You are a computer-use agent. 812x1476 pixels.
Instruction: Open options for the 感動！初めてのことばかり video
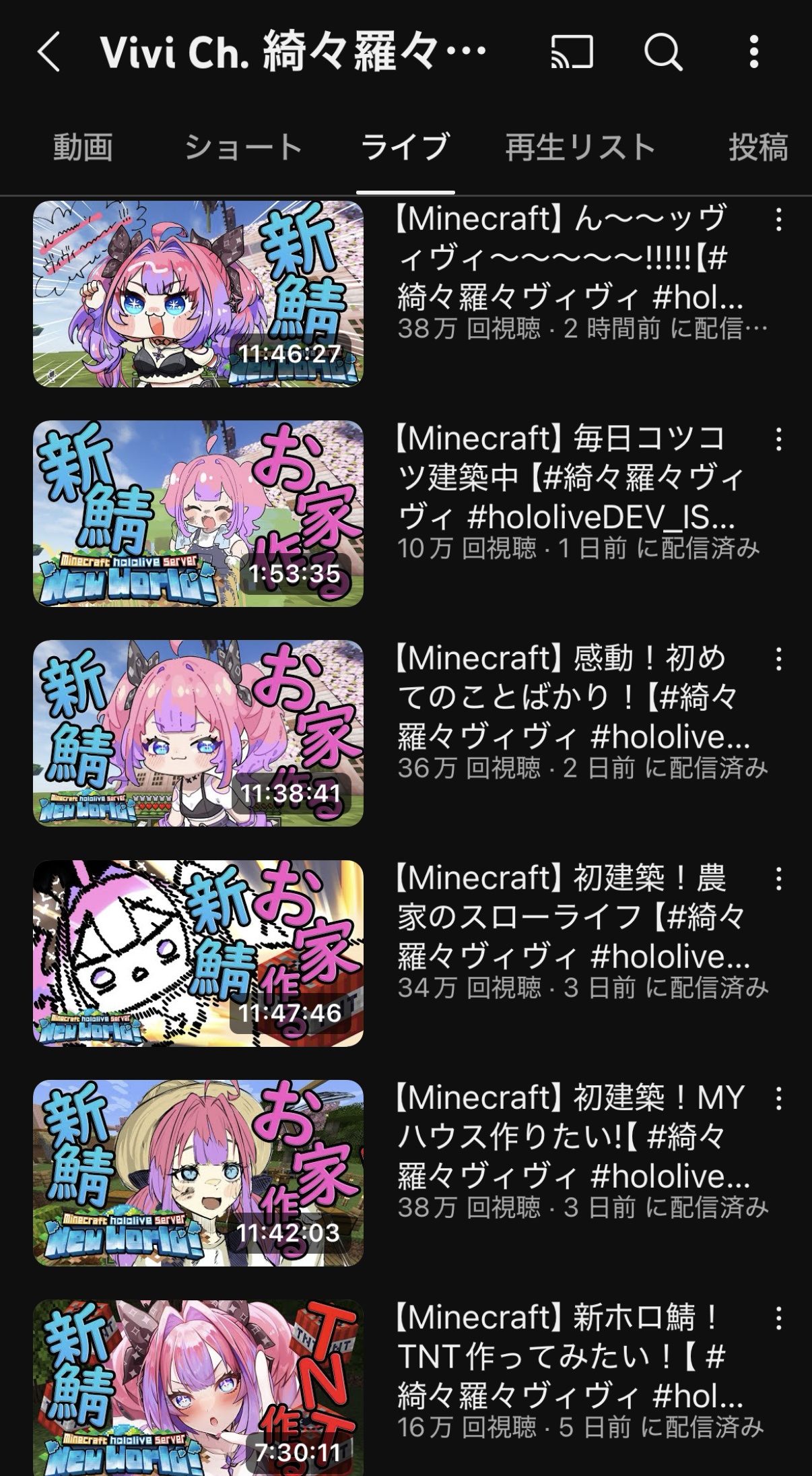pos(779,659)
